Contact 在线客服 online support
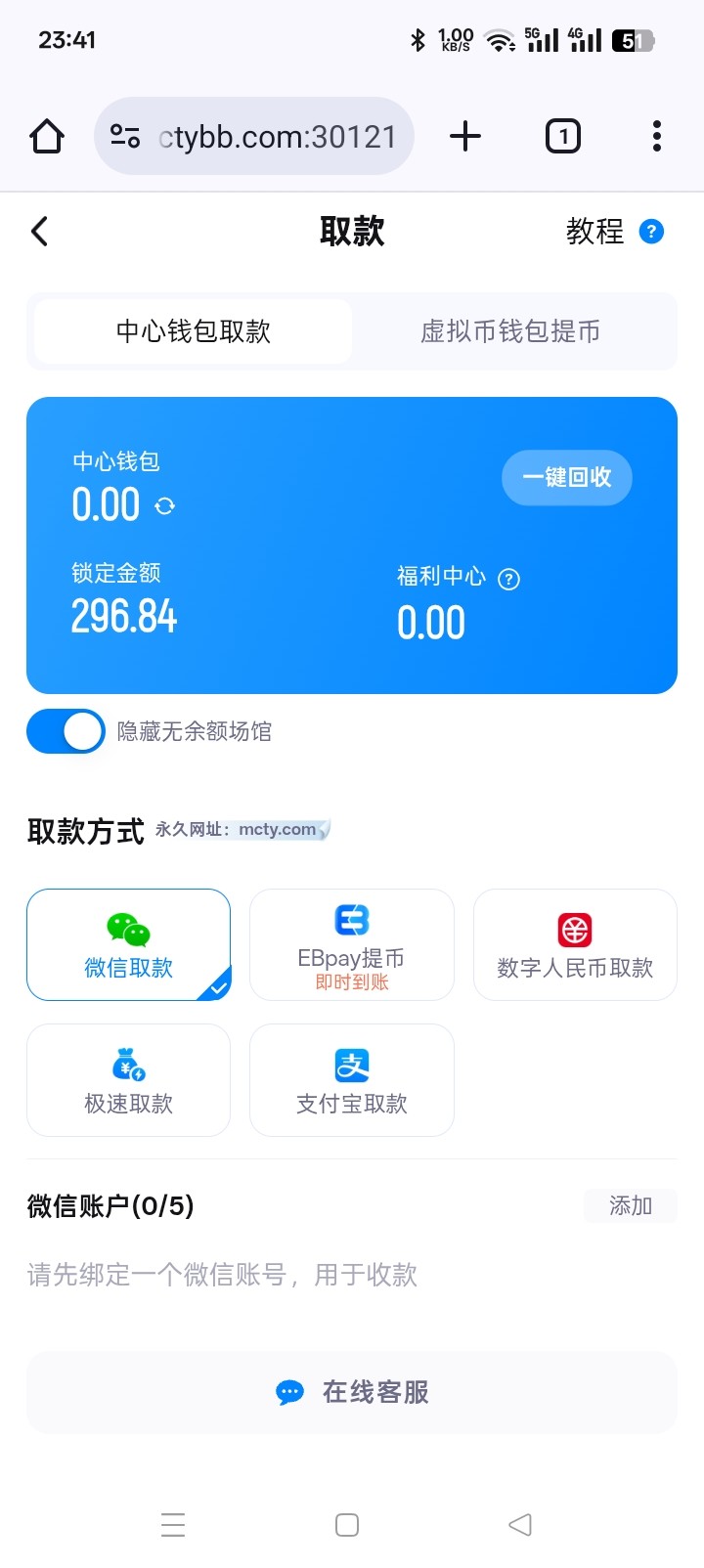This screenshot has width=704, height=1568. (x=352, y=1392)
